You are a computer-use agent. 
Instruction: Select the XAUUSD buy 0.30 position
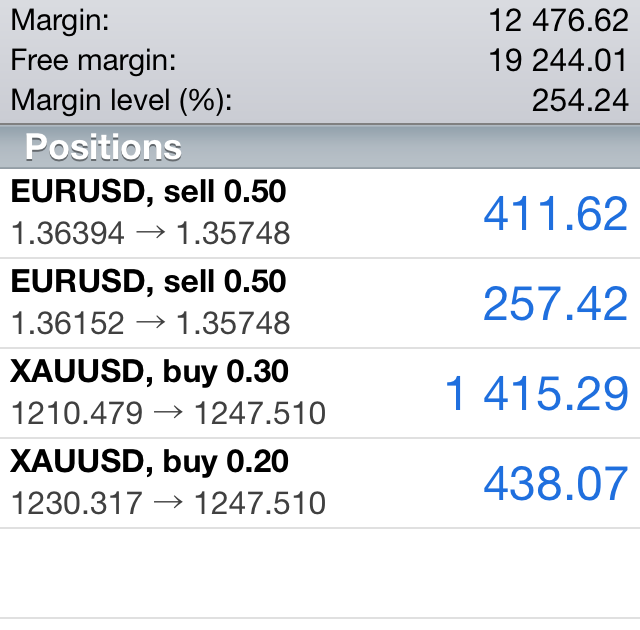[320, 393]
